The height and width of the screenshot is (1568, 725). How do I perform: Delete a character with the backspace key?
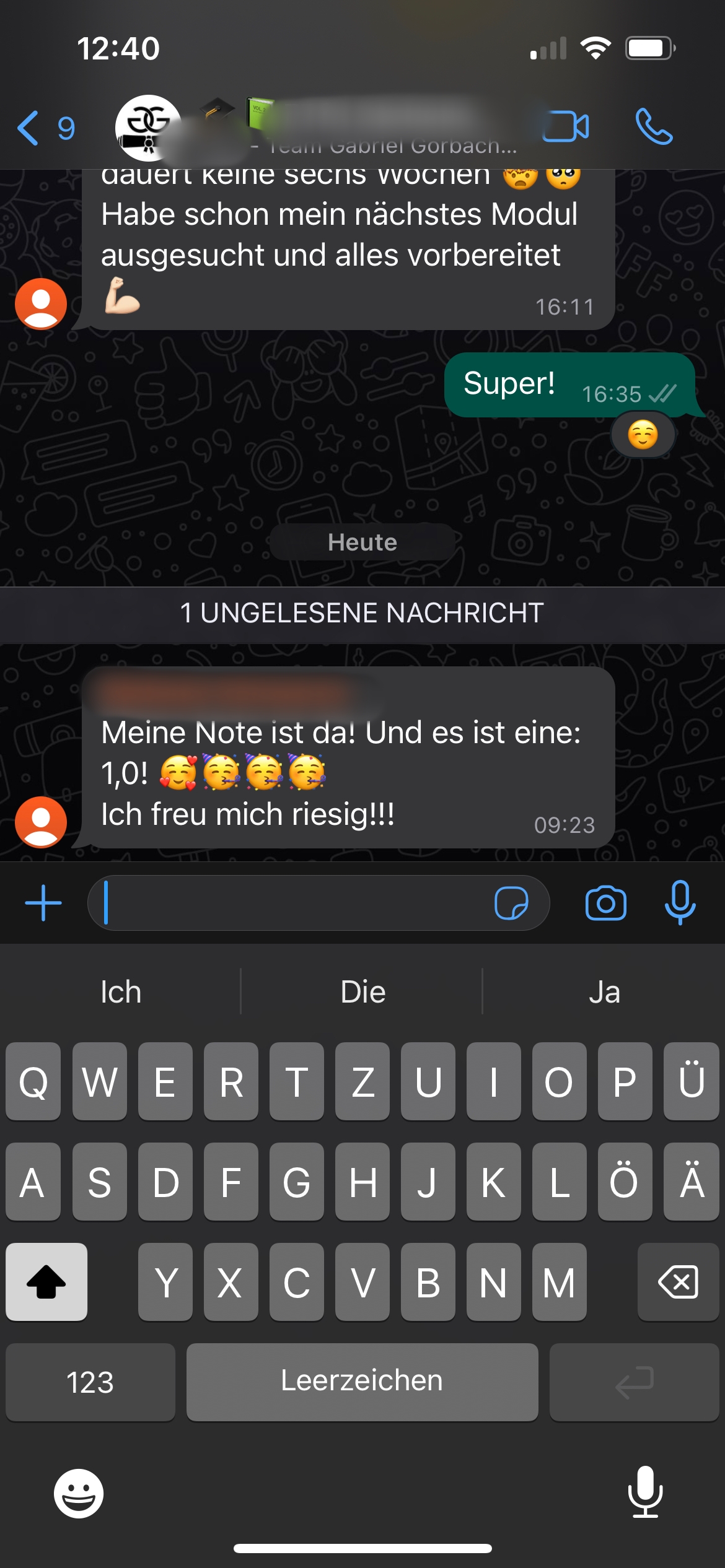[678, 1282]
